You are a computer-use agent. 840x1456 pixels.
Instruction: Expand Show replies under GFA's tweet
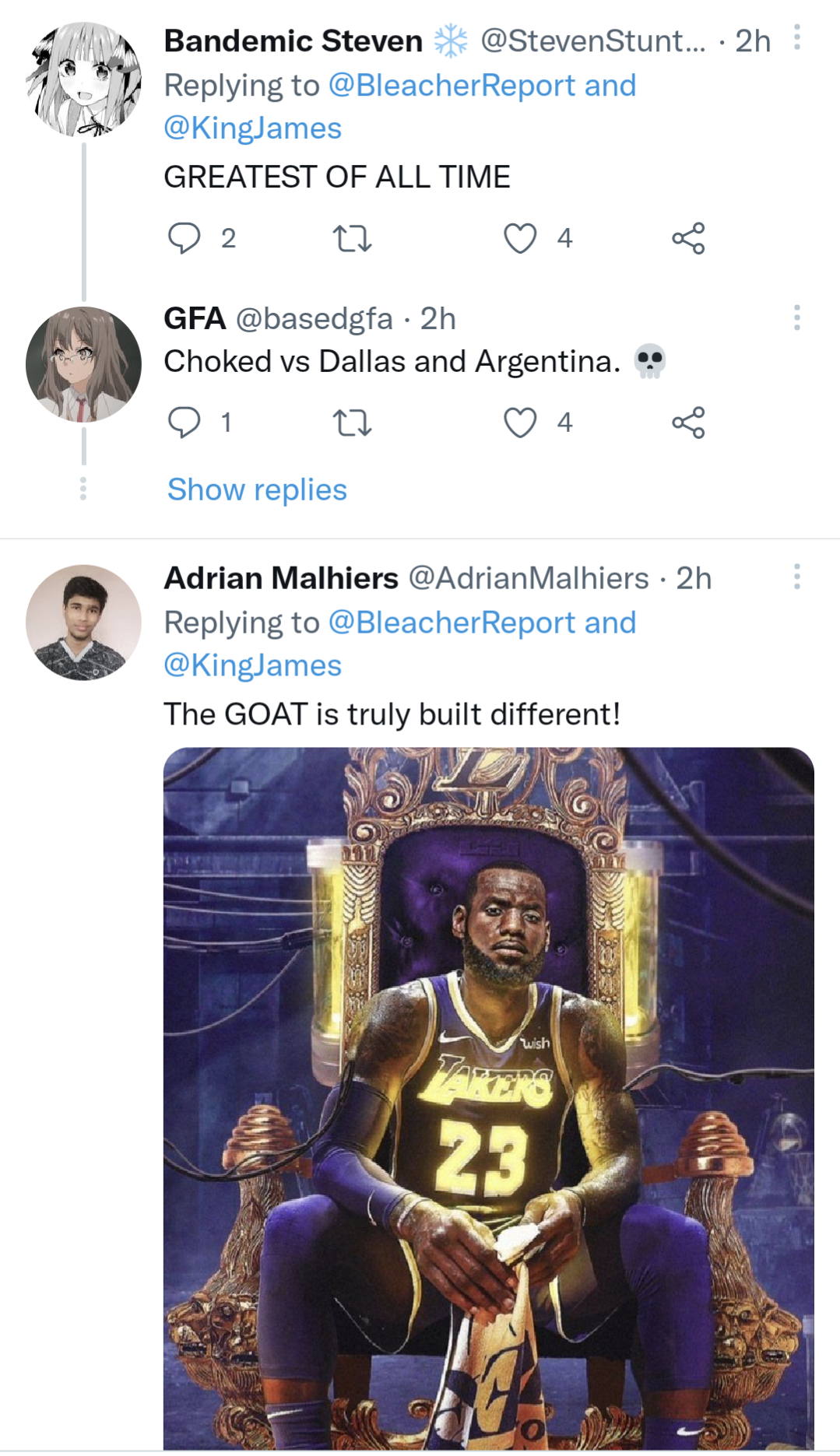click(x=255, y=489)
